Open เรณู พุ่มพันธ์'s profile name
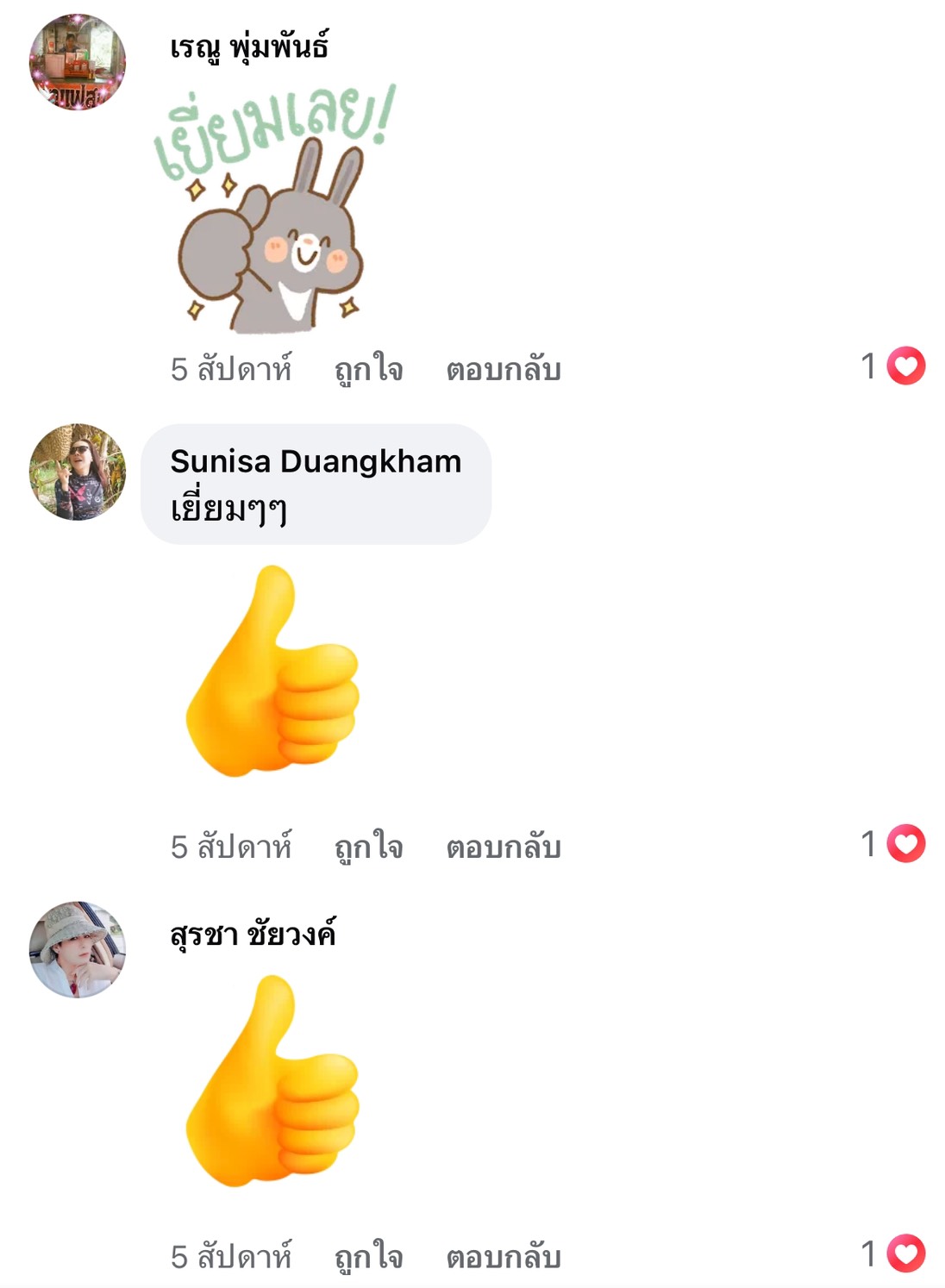945x1288 pixels. tap(249, 47)
